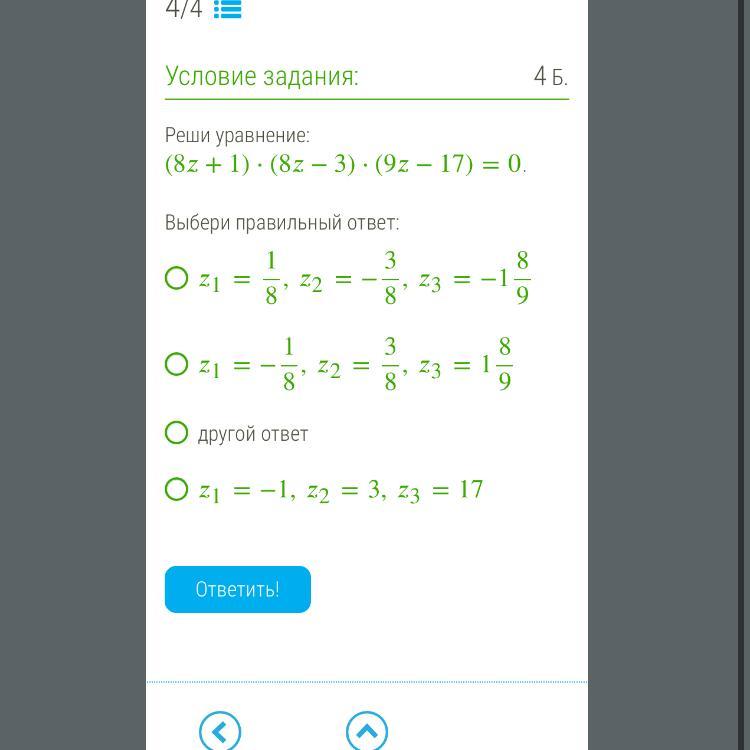This screenshot has width=750, height=750.
Task: Select the answer starting with z1 = −1/8
Action: click(177, 364)
